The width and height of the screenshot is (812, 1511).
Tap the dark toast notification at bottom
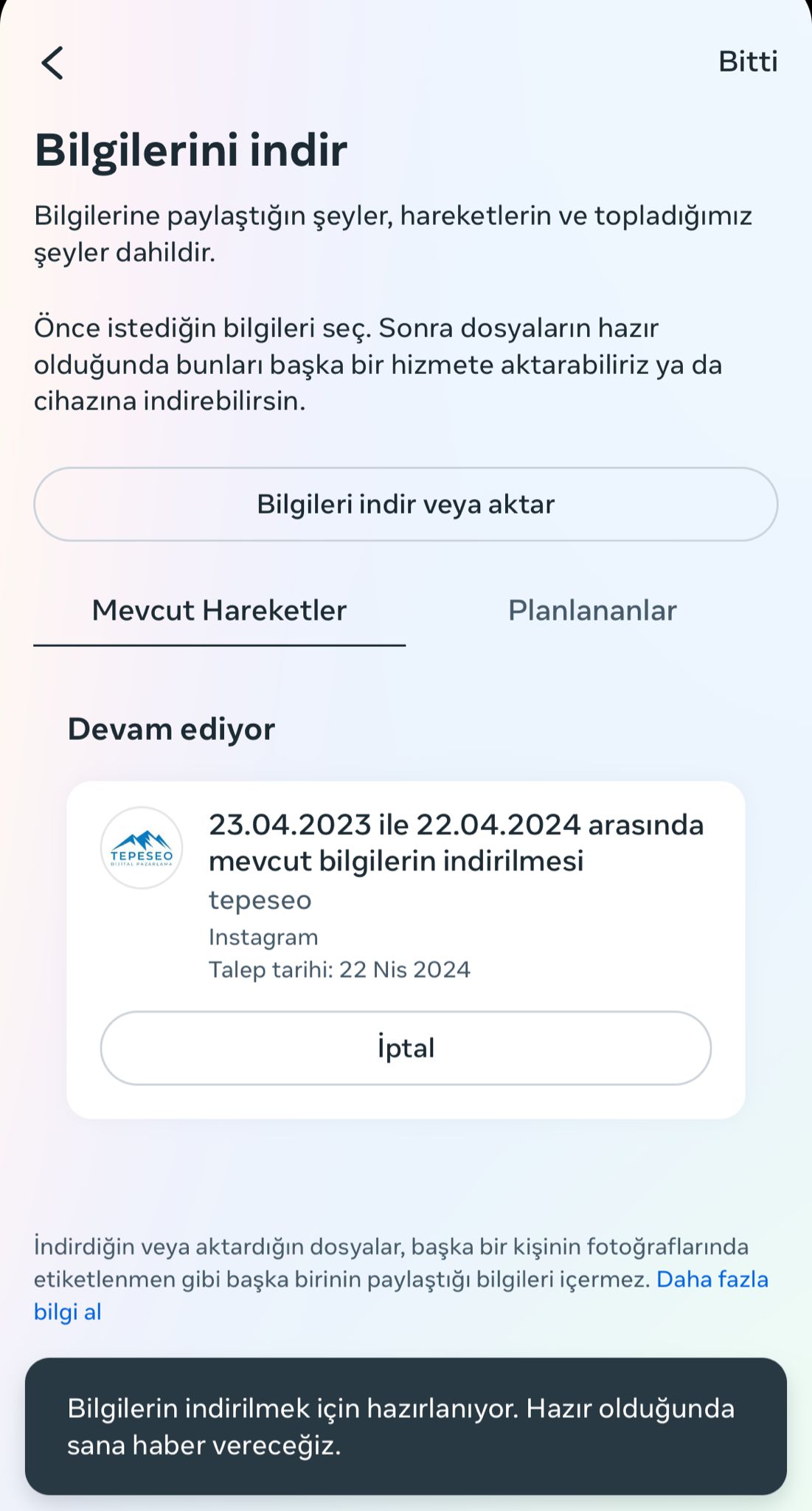tap(406, 1424)
